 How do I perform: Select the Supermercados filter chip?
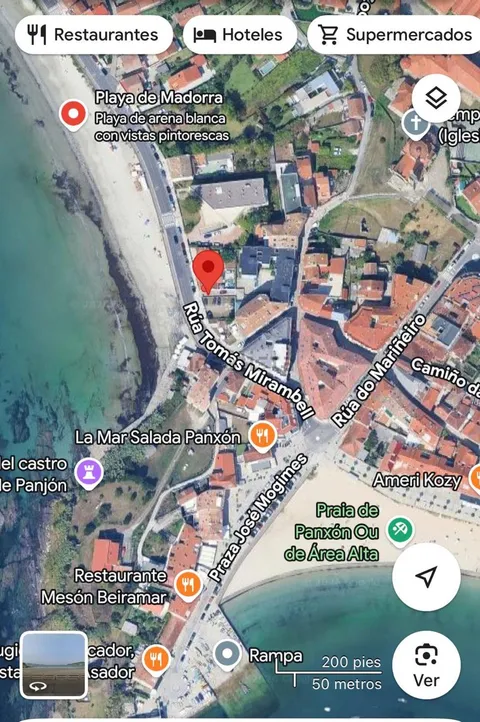[394, 35]
